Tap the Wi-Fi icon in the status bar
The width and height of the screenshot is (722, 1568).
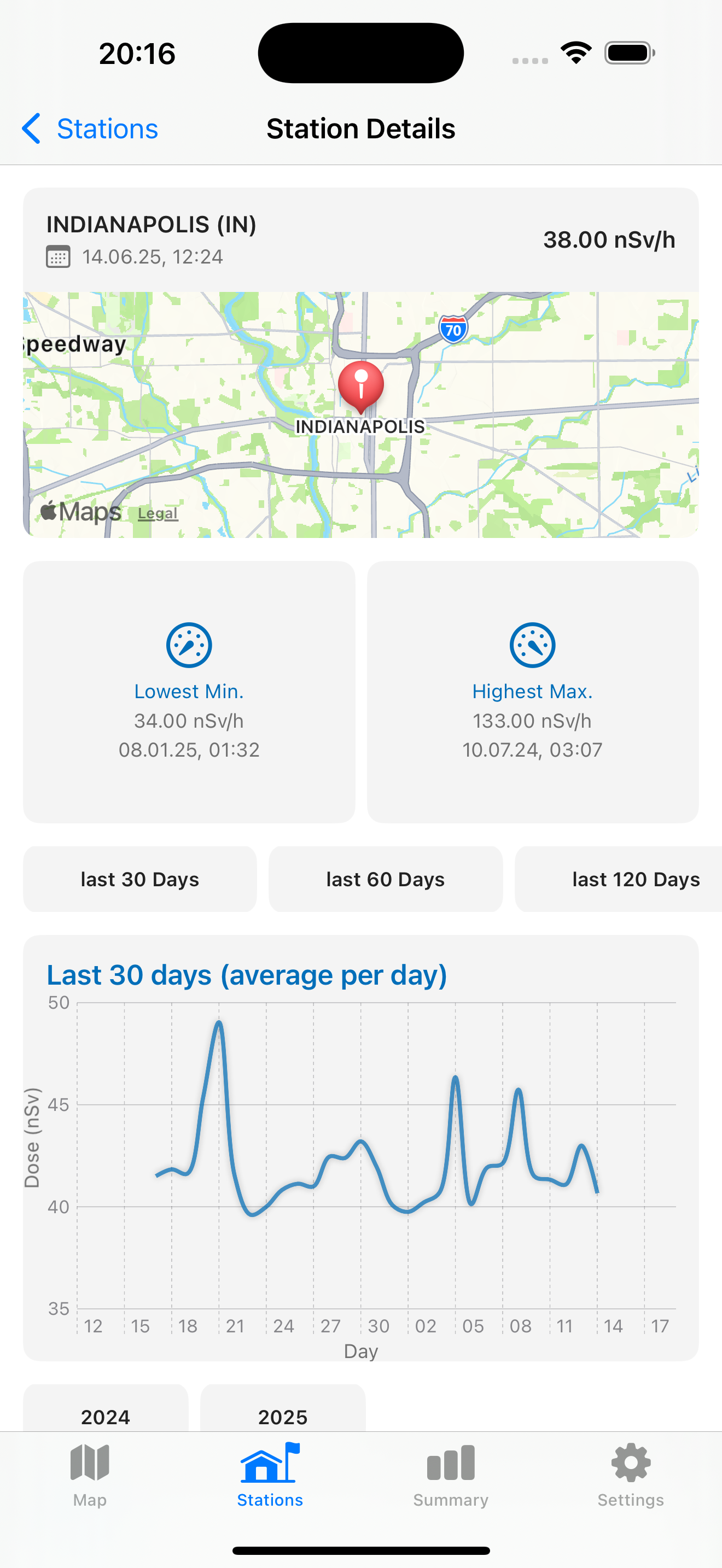[575, 52]
